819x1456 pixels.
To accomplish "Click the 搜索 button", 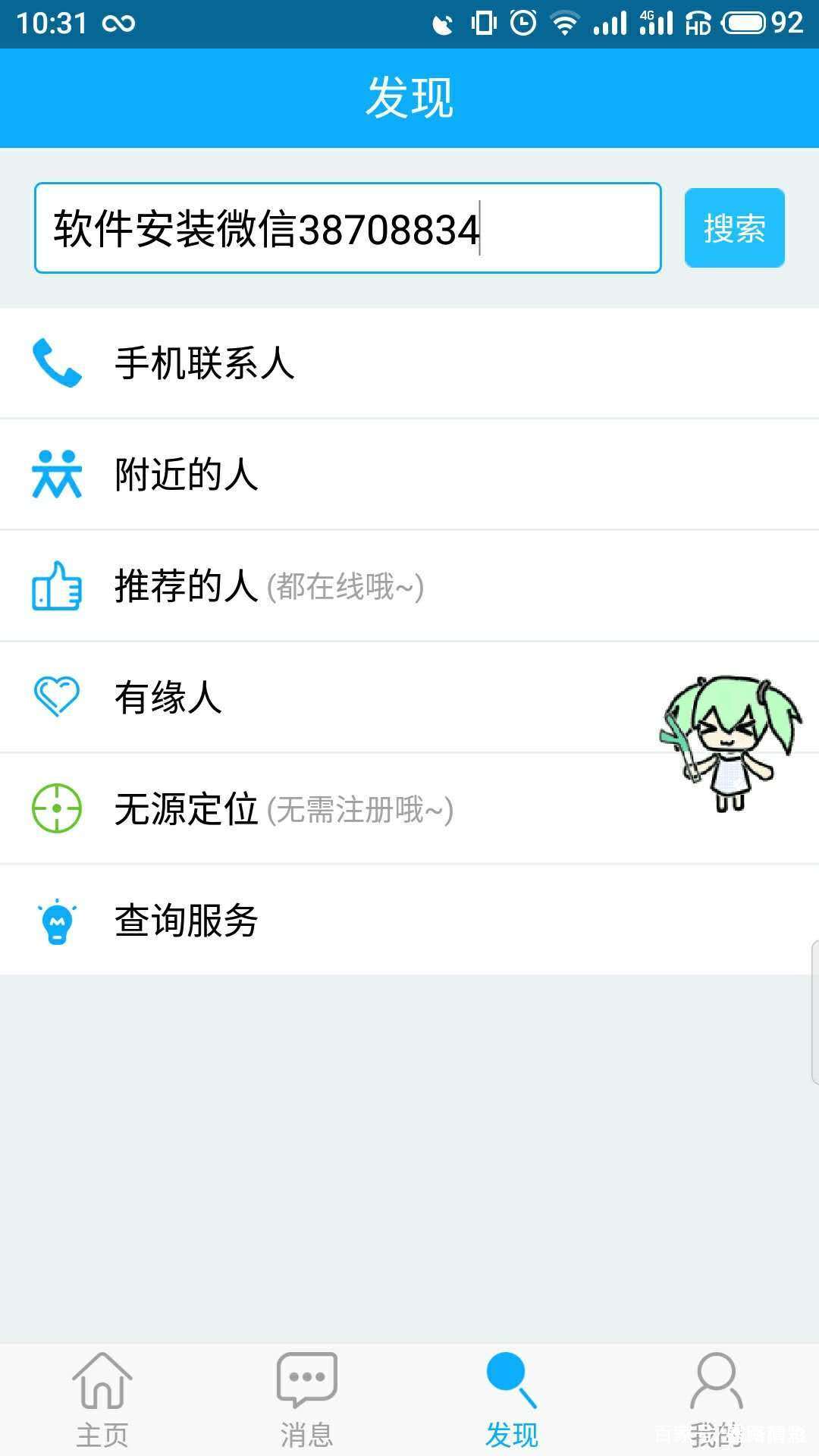I will [x=733, y=227].
